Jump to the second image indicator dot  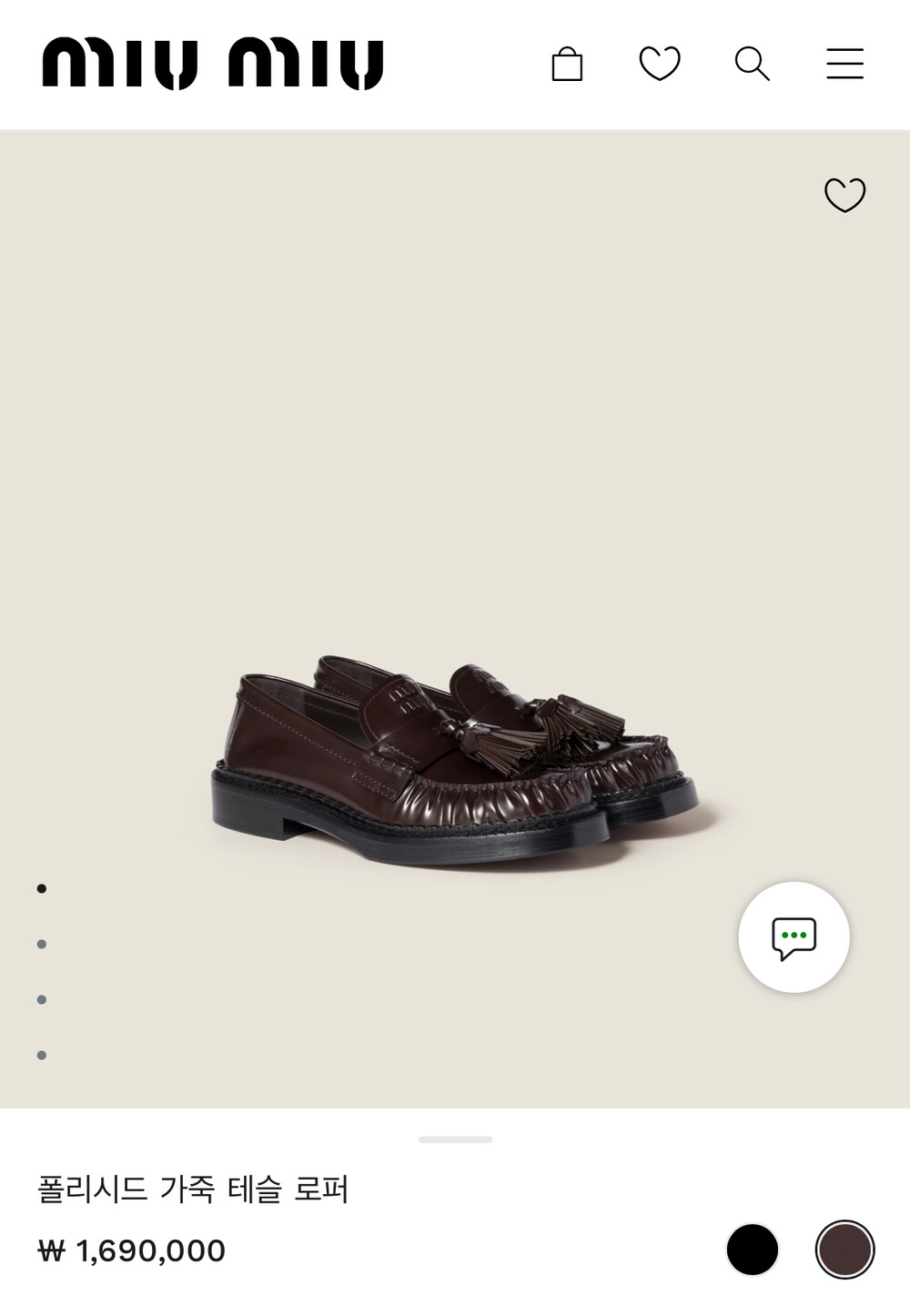tap(42, 945)
